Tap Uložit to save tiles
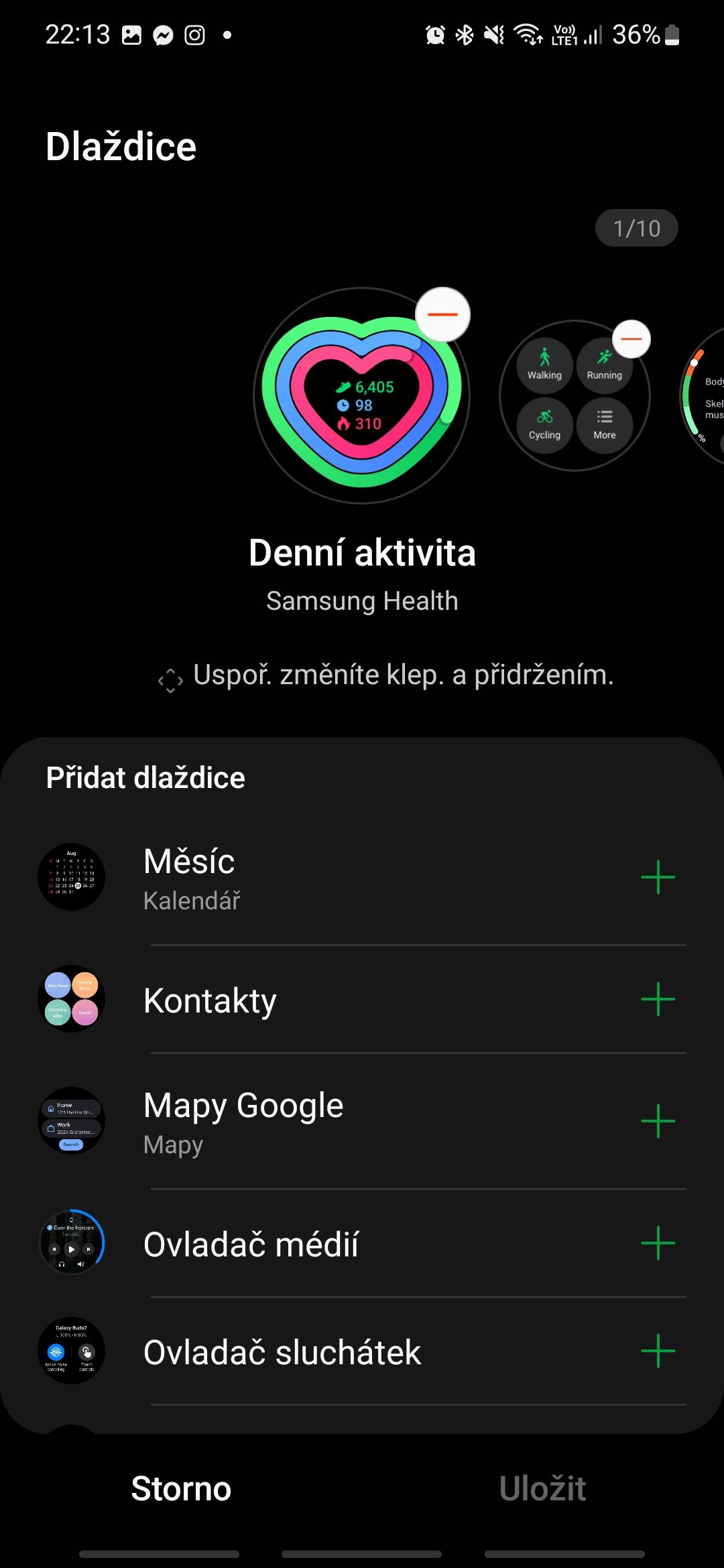Image resolution: width=724 pixels, height=1568 pixels. click(542, 1488)
